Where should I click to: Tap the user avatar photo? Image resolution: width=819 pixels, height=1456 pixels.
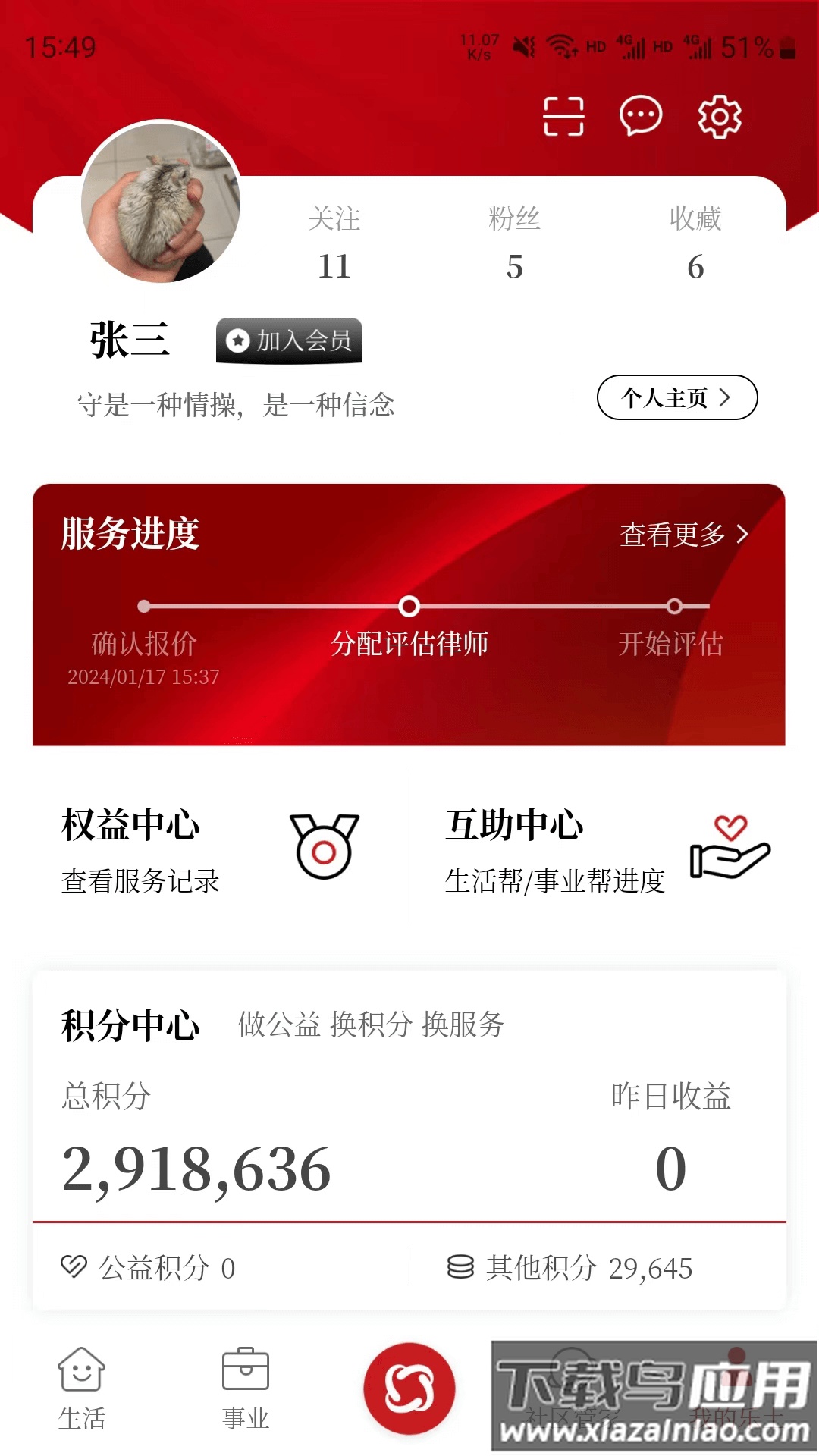(x=159, y=205)
